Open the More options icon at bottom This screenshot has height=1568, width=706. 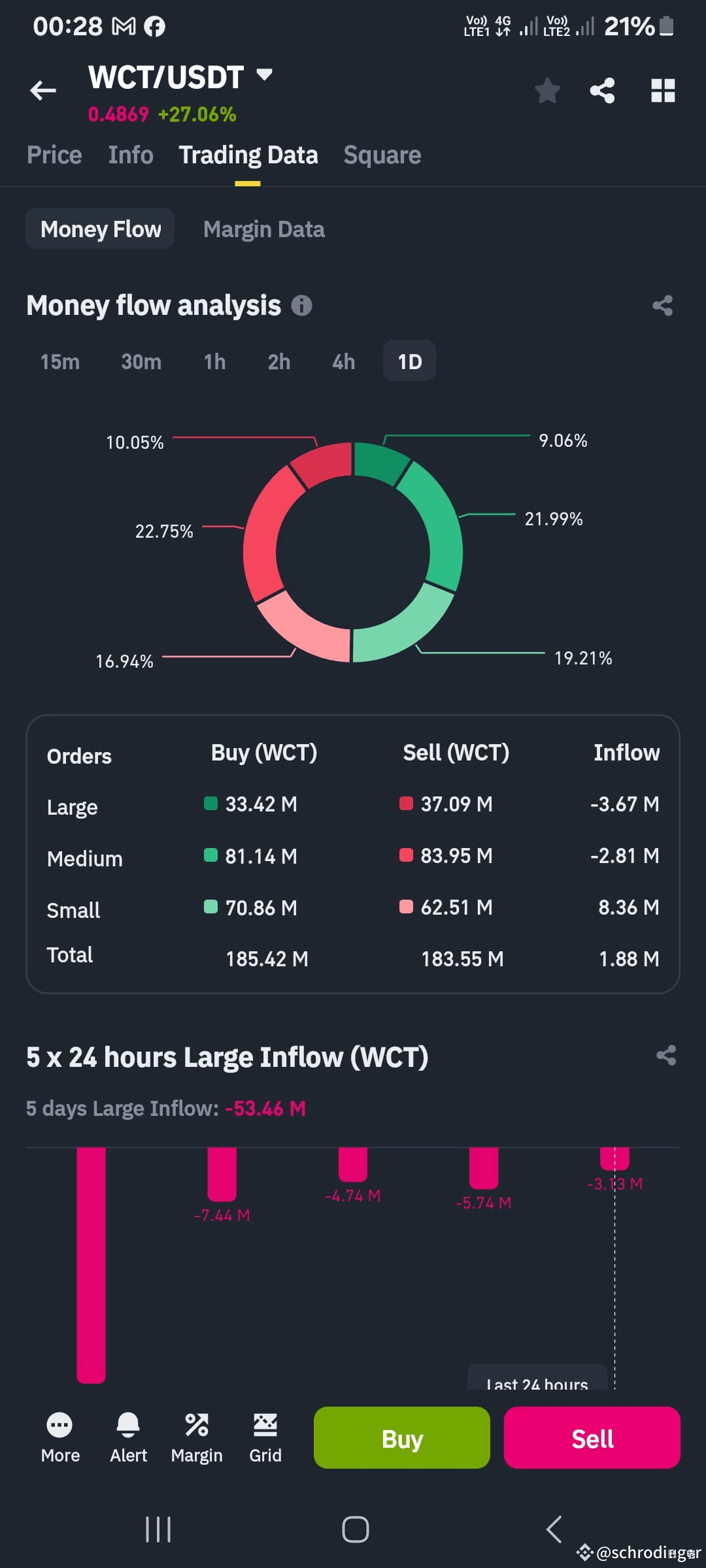(x=59, y=1428)
